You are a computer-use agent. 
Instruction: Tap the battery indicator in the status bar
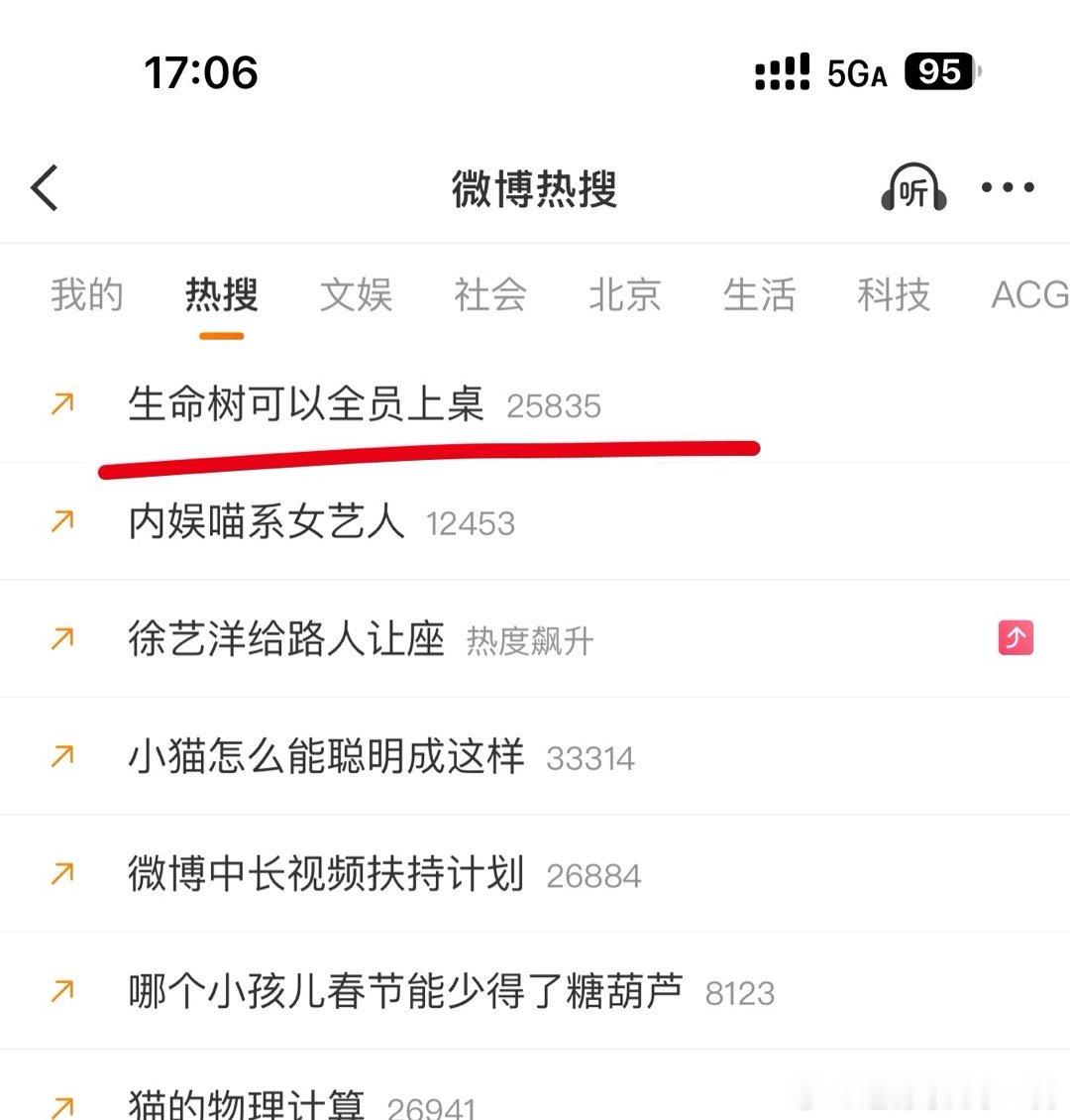point(935,72)
